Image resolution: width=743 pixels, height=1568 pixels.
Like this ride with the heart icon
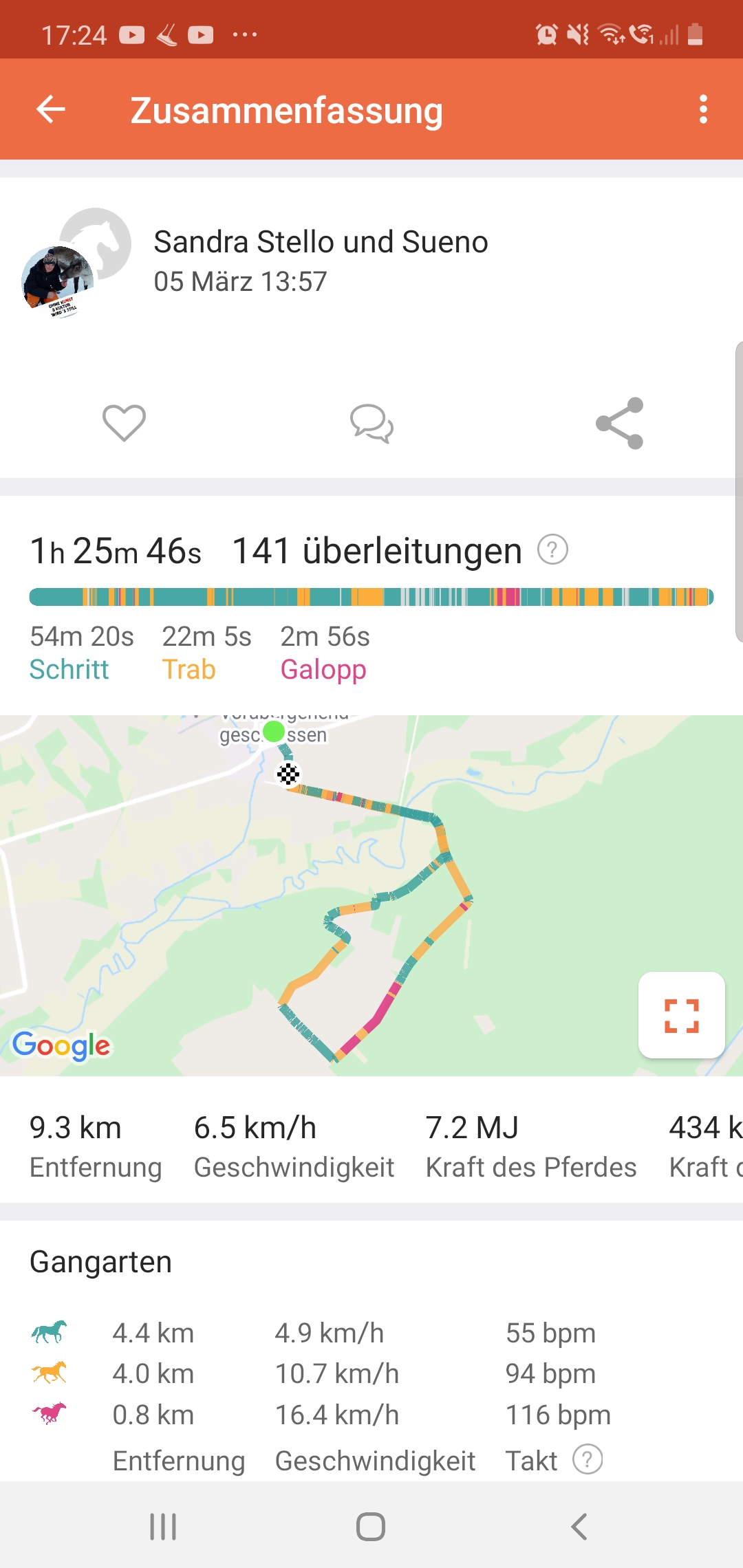click(124, 422)
